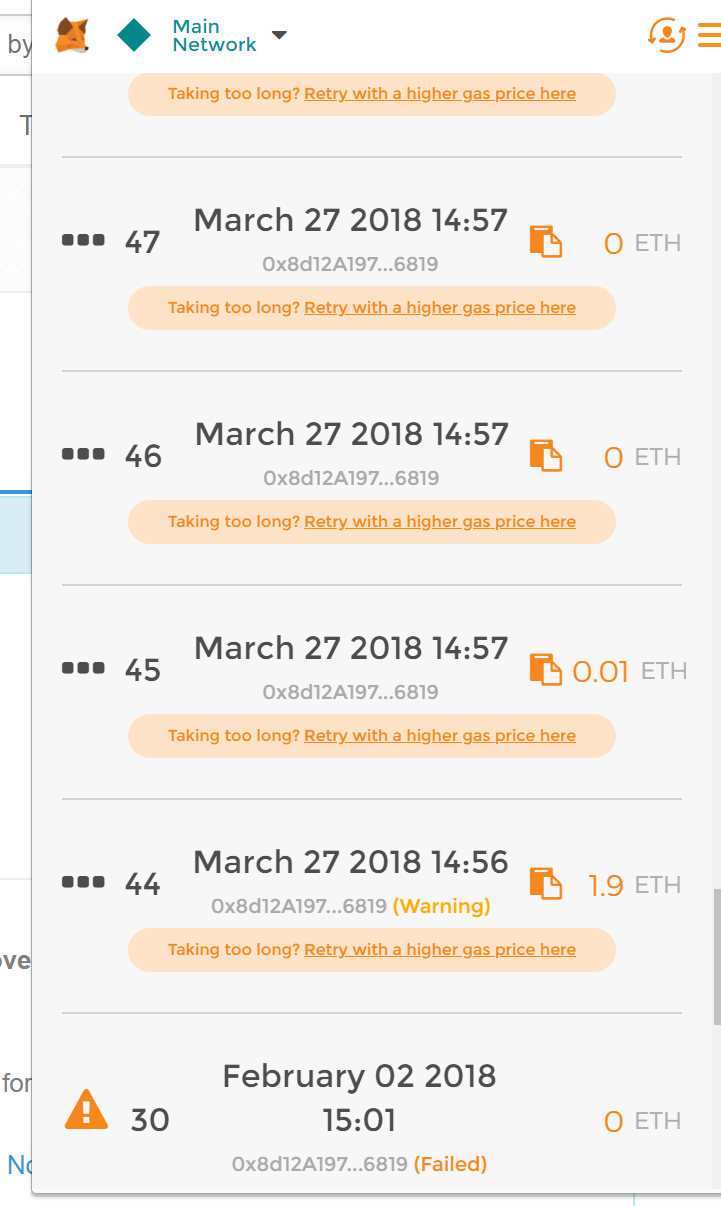721x1206 pixels.
Task: Select the account avatar icon
Action: [666, 35]
